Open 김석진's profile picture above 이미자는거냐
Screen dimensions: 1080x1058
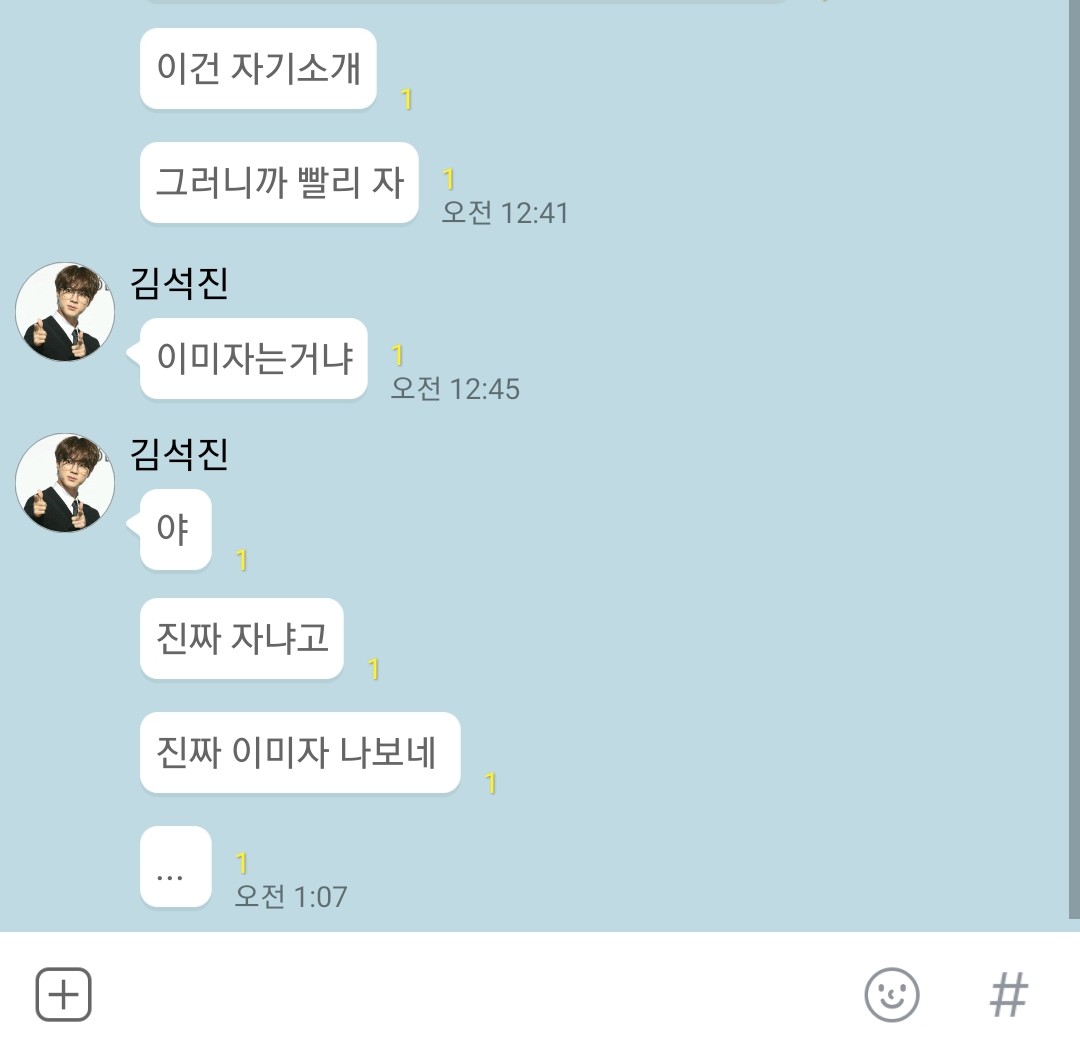[65, 312]
